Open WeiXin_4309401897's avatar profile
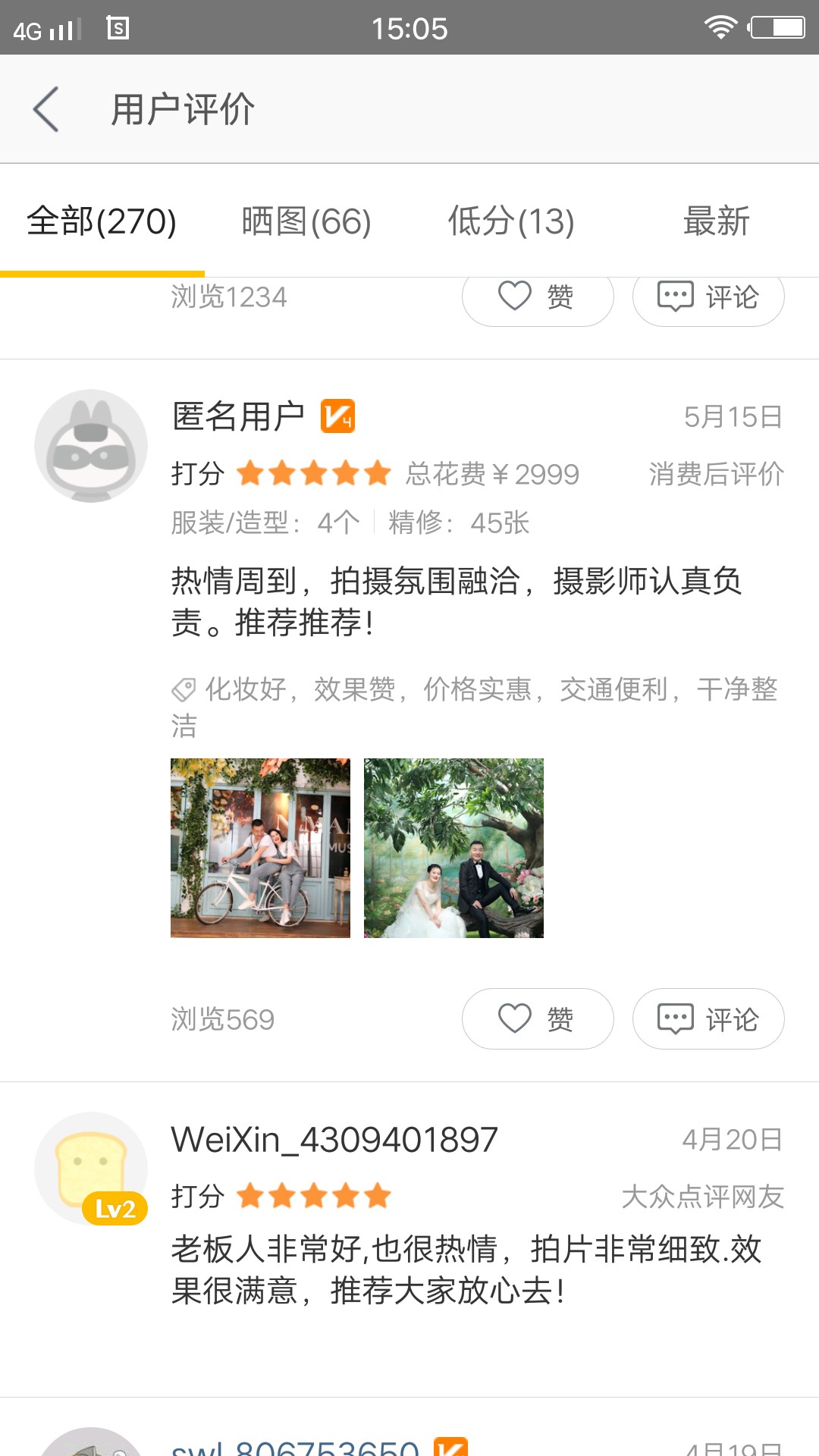This screenshot has width=819, height=1456. click(x=91, y=1169)
